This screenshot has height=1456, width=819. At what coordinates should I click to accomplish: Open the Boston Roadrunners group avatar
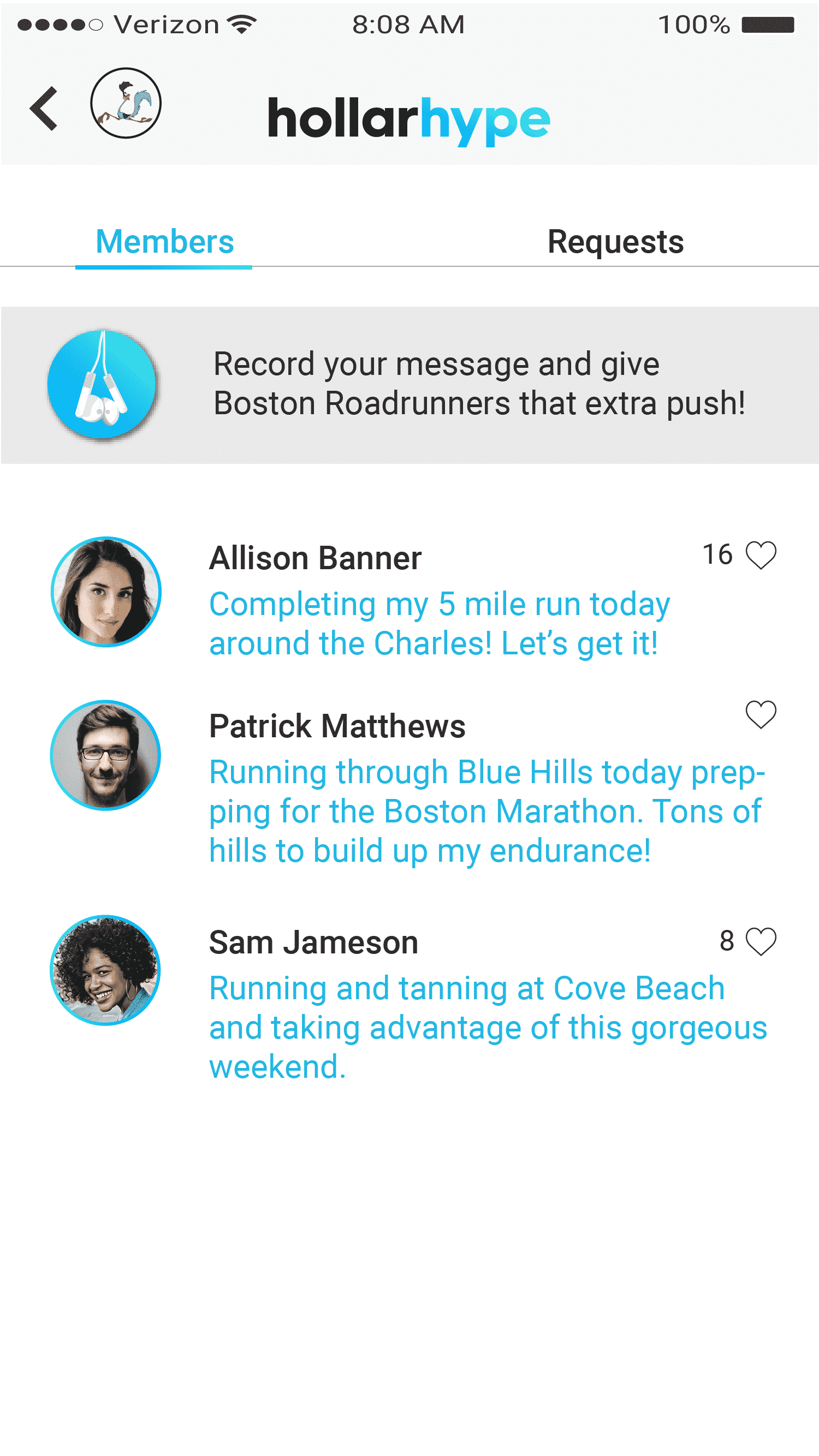126,103
